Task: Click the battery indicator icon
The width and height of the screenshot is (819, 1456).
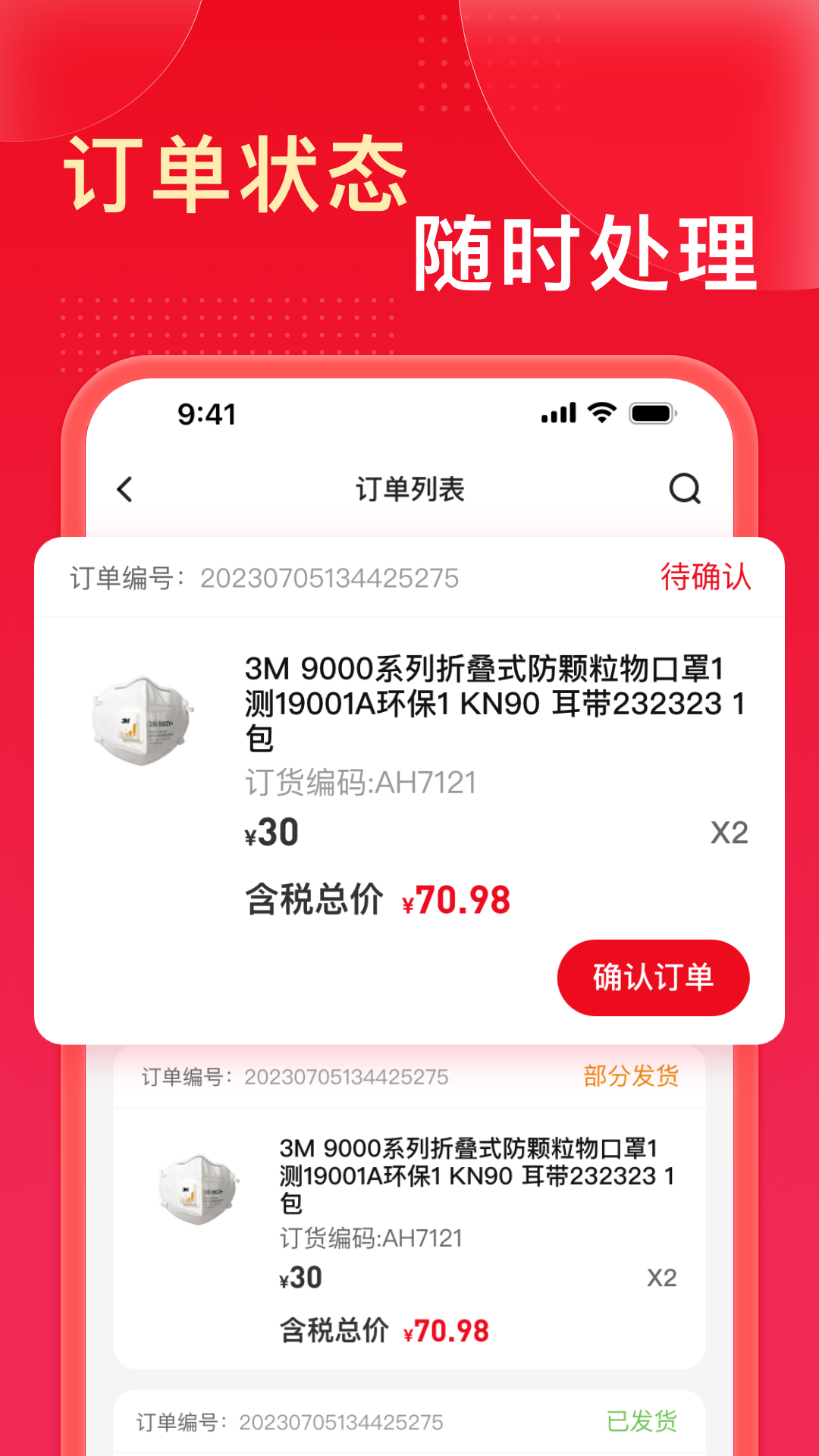Action: point(654,413)
